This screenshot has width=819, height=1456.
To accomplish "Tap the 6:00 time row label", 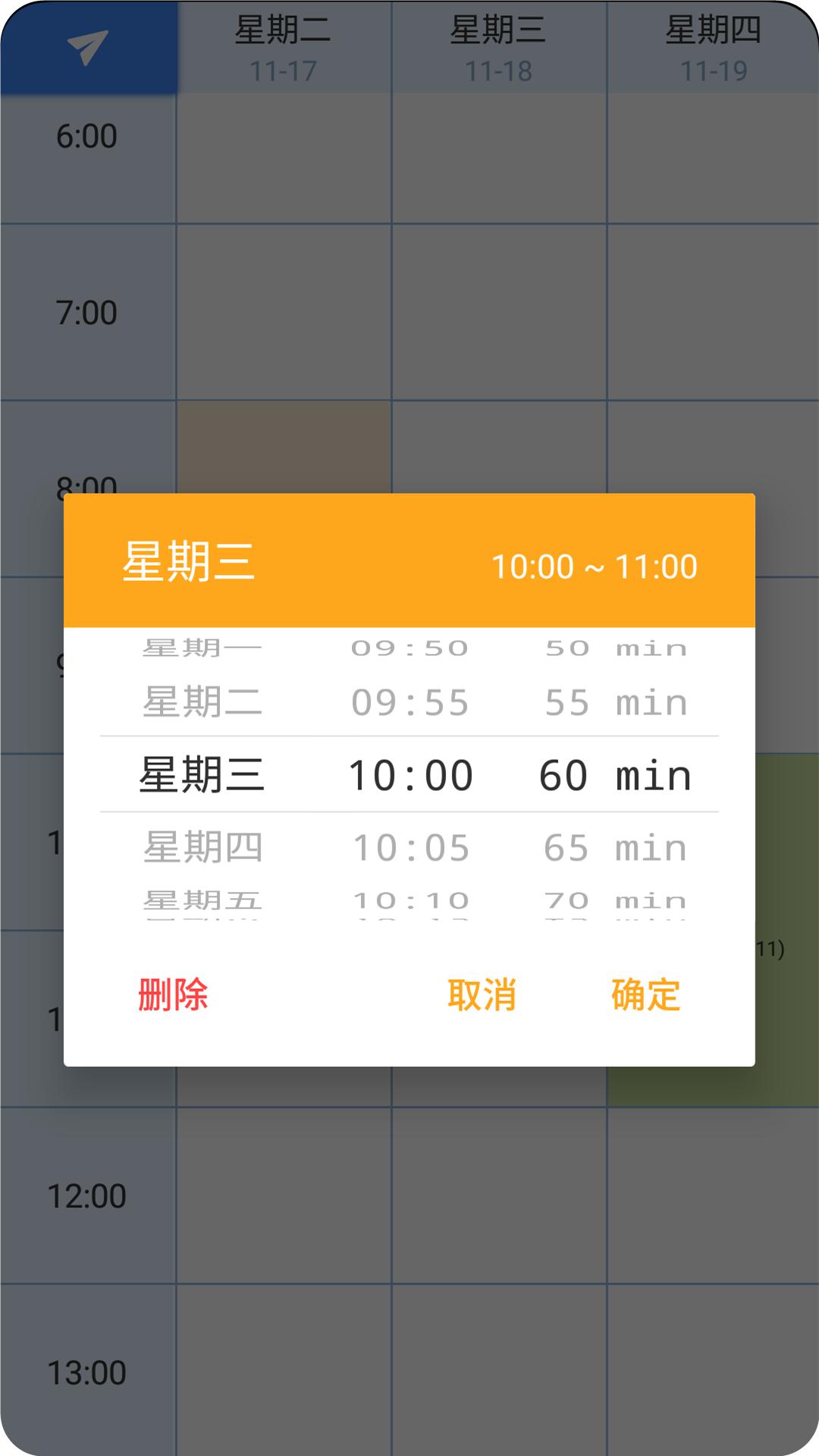I will coord(86,136).
